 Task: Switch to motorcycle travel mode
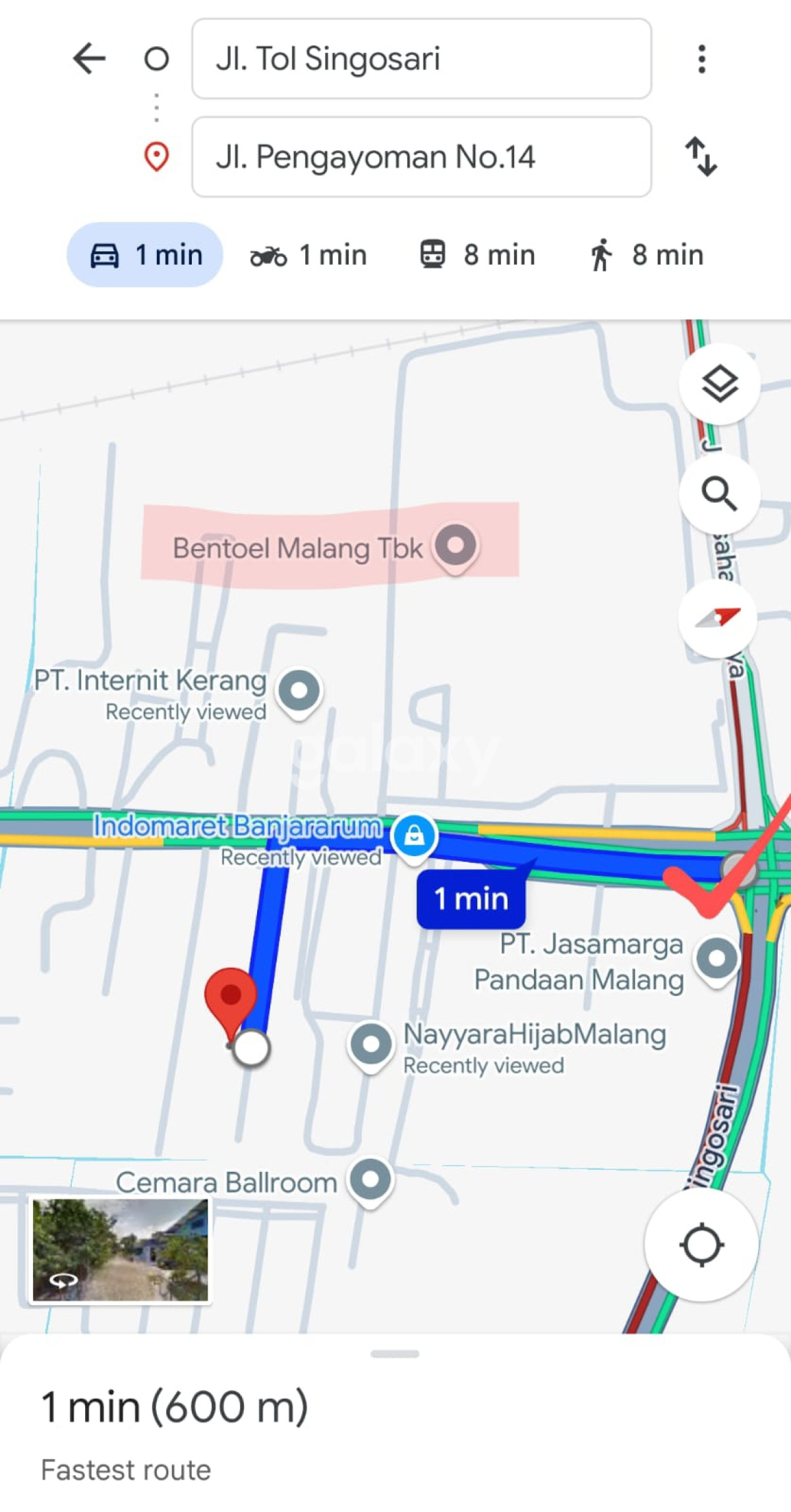pos(308,255)
